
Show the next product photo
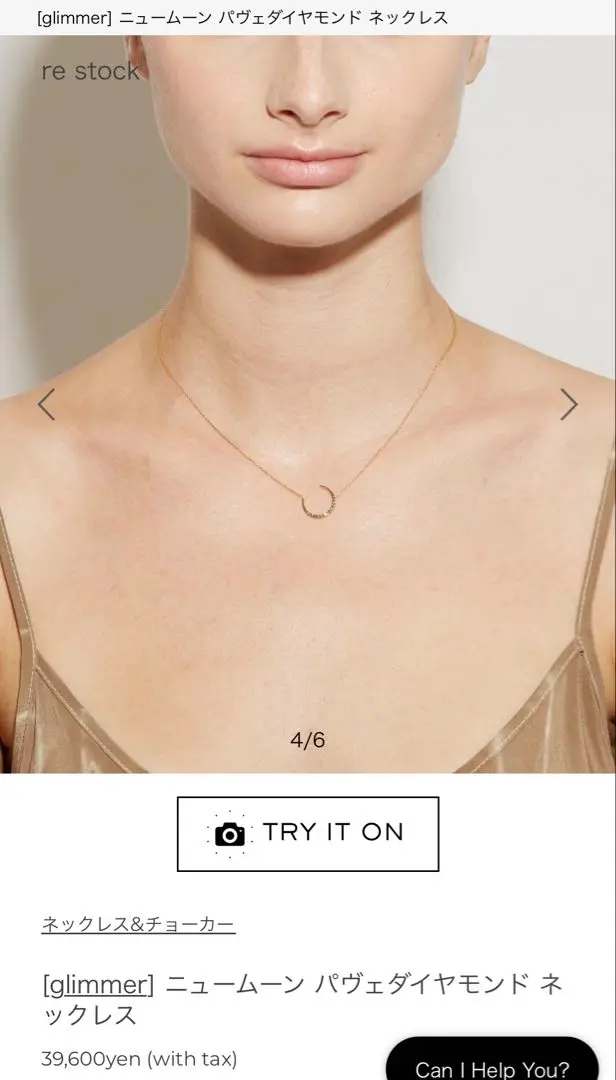pyautogui.click(x=568, y=404)
